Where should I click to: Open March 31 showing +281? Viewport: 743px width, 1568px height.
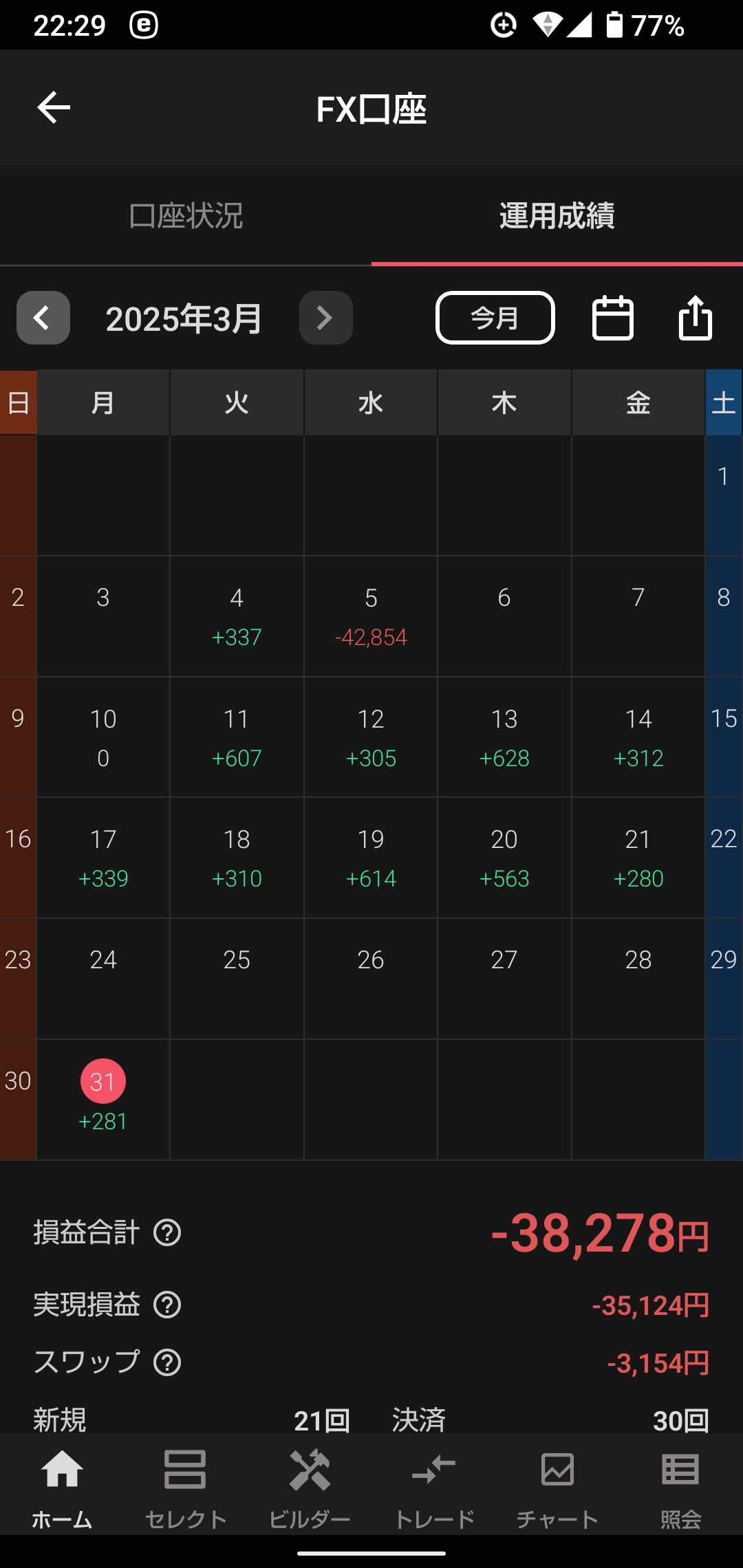(103, 1099)
